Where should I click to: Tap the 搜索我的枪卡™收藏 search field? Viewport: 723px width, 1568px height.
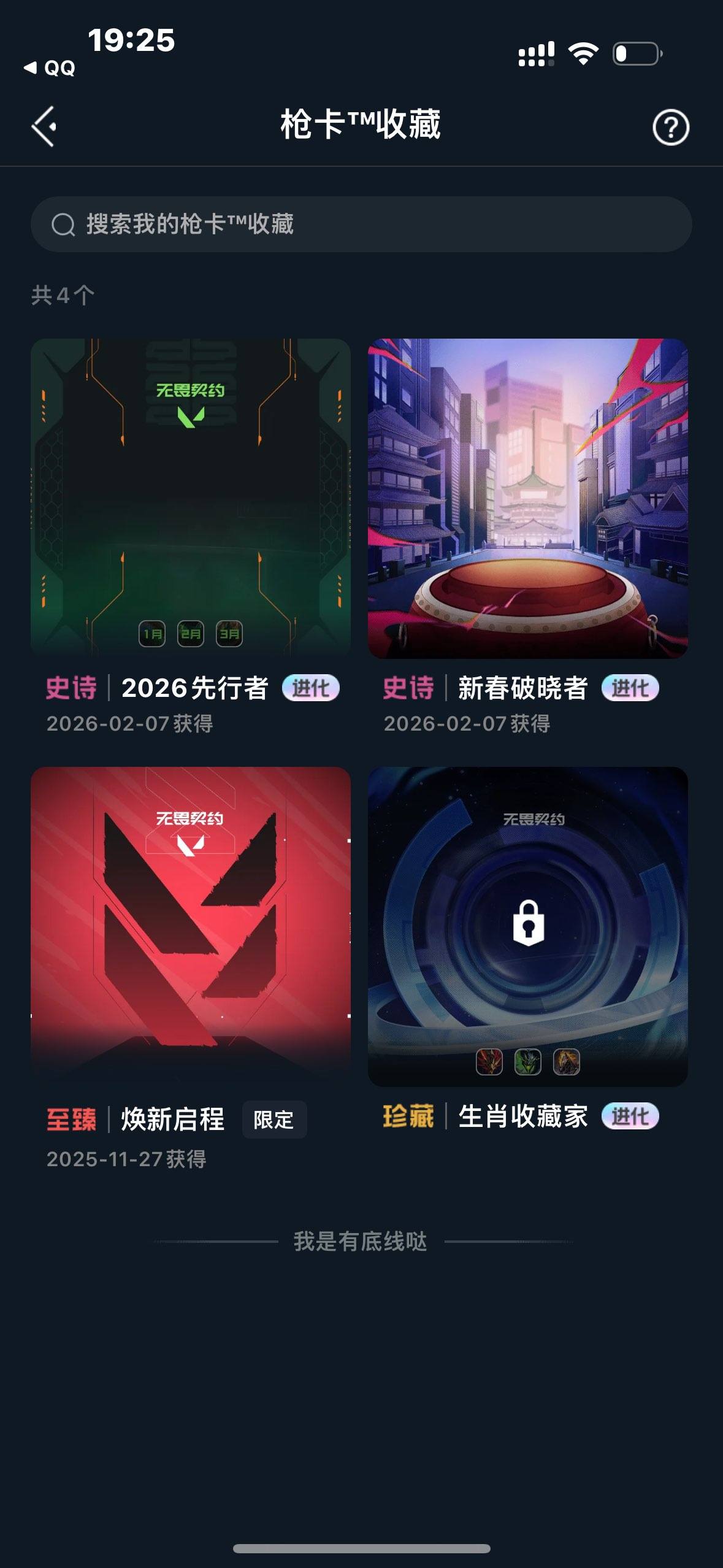pyautogui.click(x=362, y=225)
